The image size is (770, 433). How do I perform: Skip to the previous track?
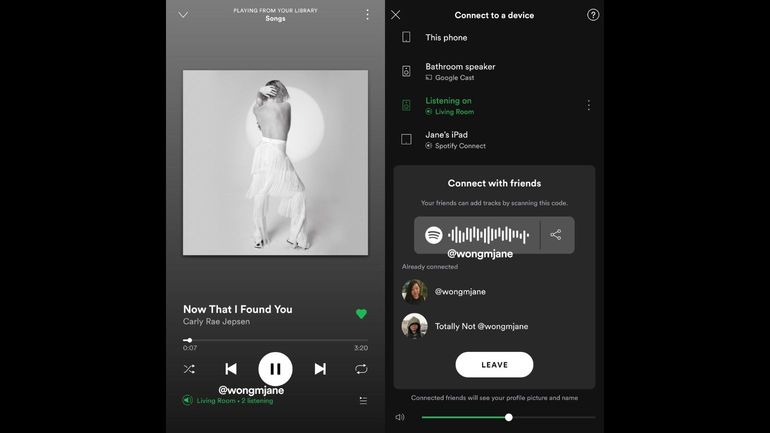(231, 369)
